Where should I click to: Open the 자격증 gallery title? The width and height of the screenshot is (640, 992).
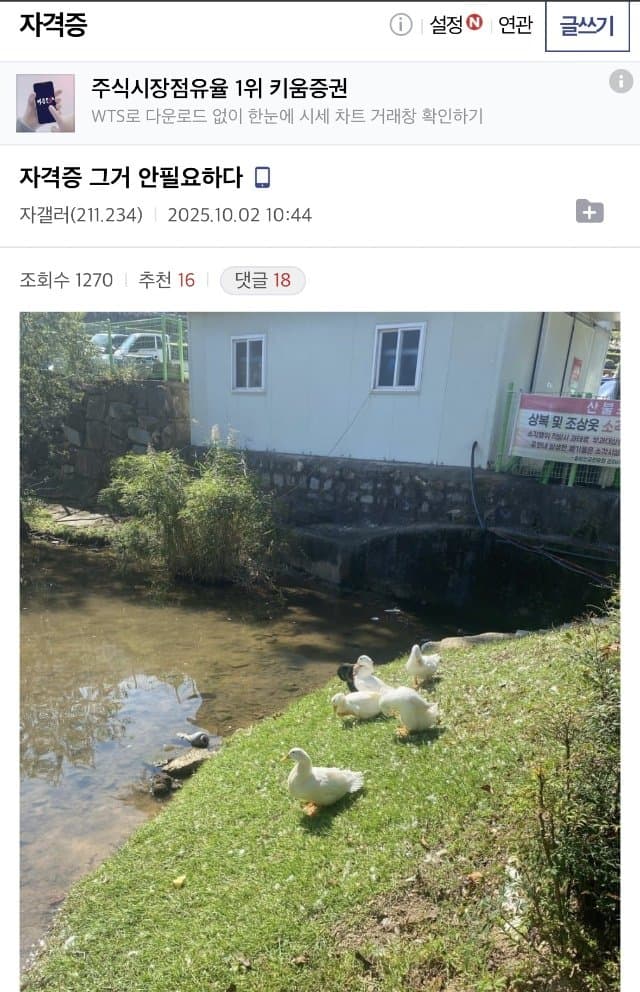[x=53, y=25]
